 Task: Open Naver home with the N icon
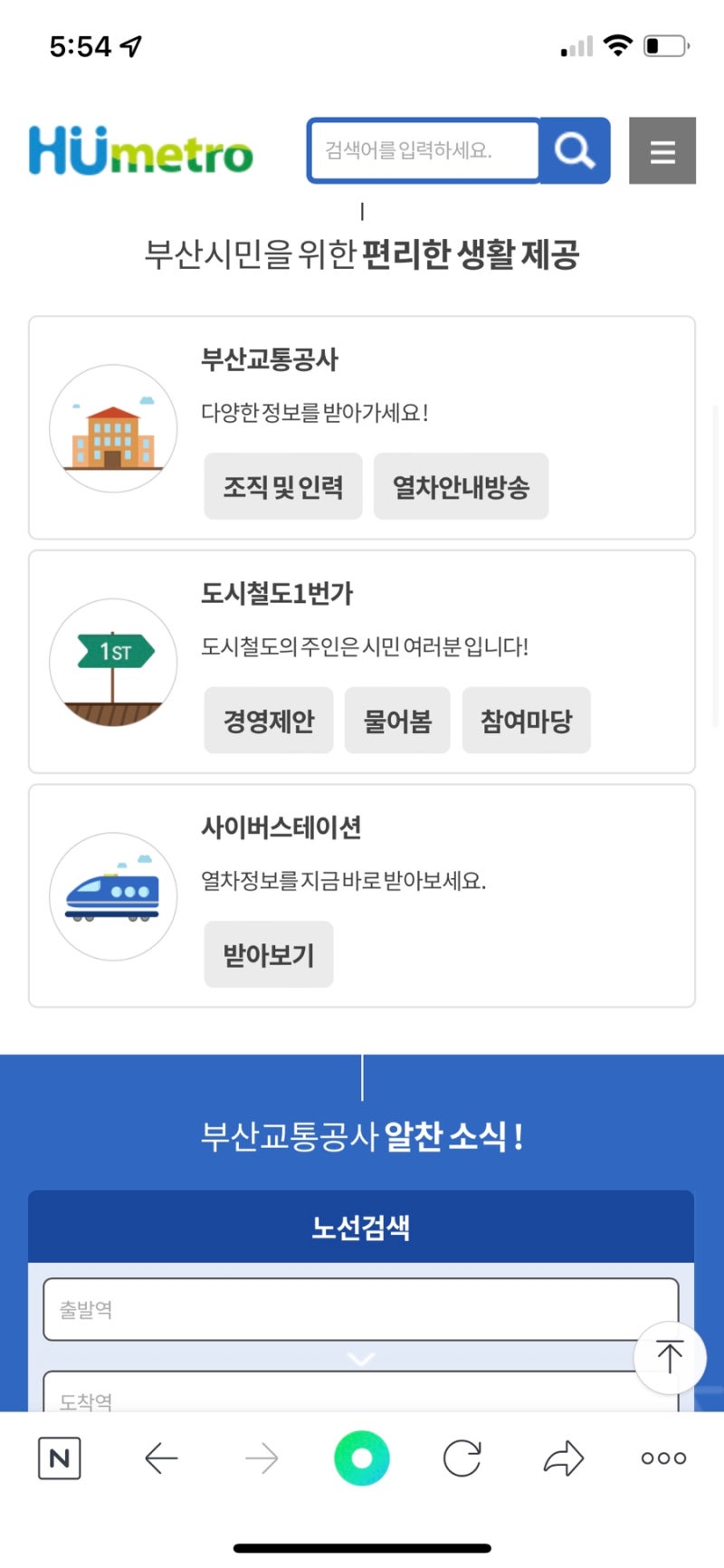click(60, 1458)
